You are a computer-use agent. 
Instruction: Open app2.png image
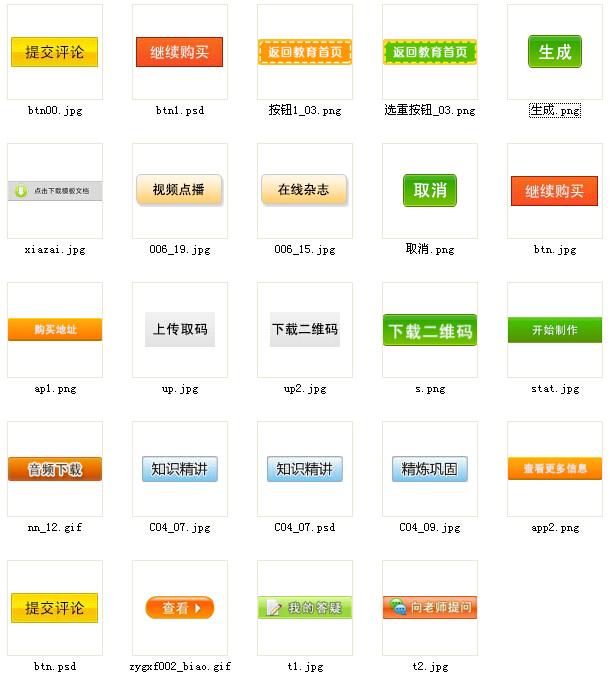click(x=554, y=468)
